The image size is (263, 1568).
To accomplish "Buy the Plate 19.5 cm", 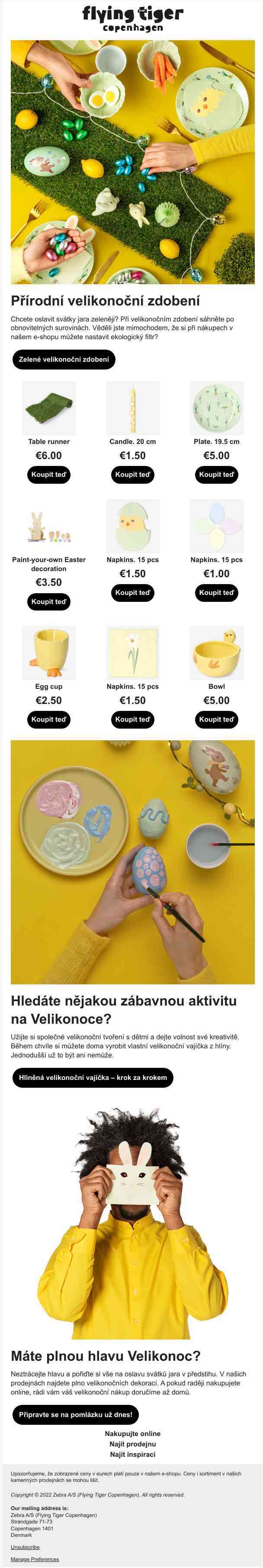I will [217, 474].
